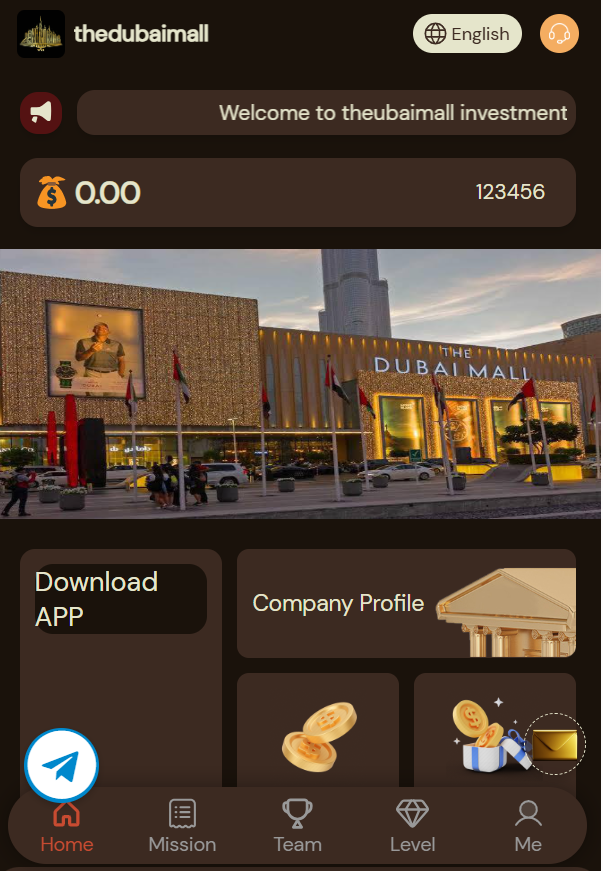Open the Telegram floating button
This screenshot has height=871, width=603.
pos(61,766)
